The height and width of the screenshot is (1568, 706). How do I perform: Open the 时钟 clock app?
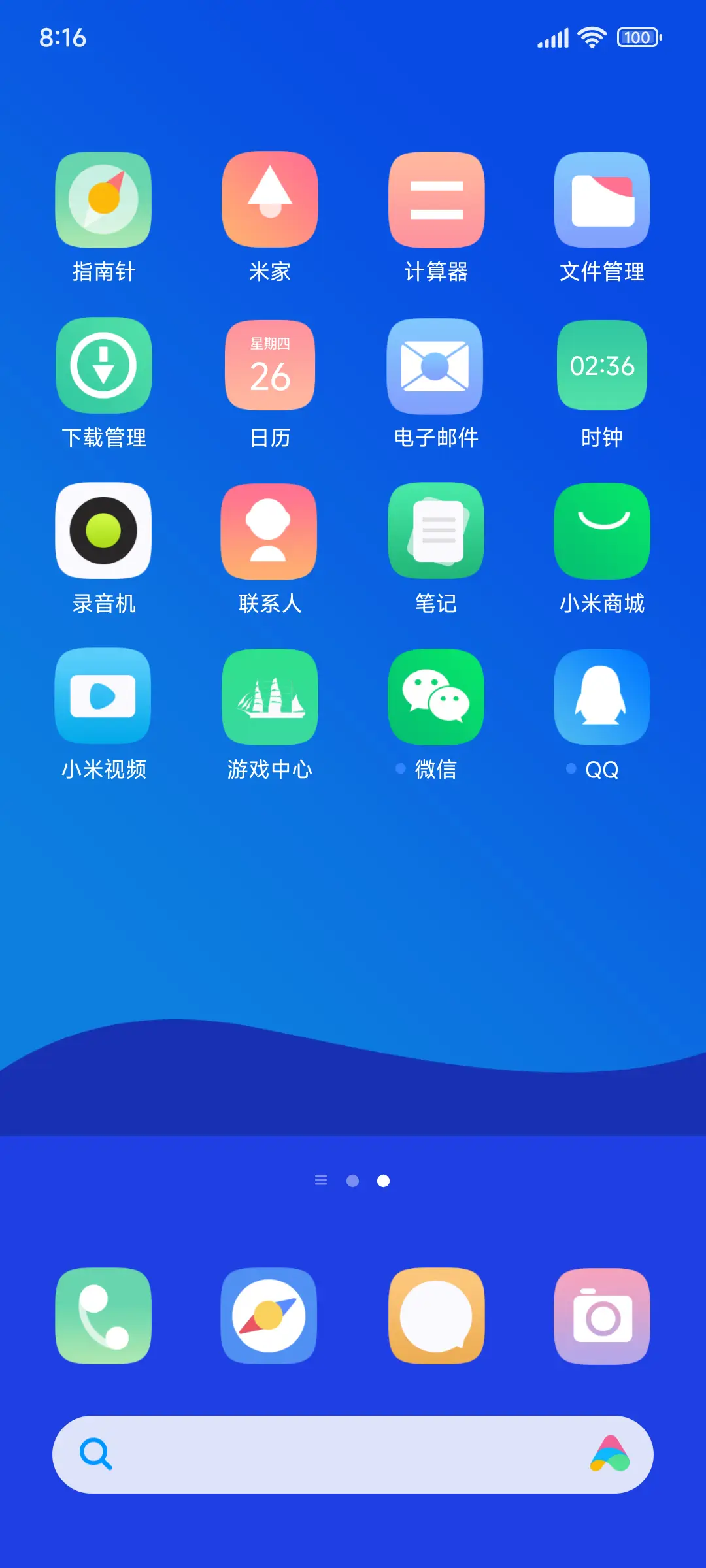click(x=601, y=366)
